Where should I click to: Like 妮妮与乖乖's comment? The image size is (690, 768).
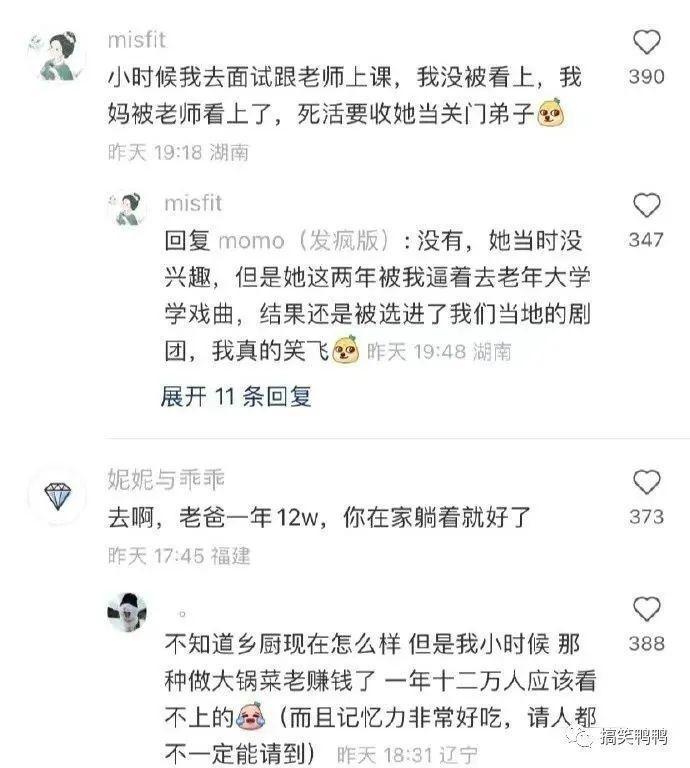pyautogui.click(x=647, y=482)
